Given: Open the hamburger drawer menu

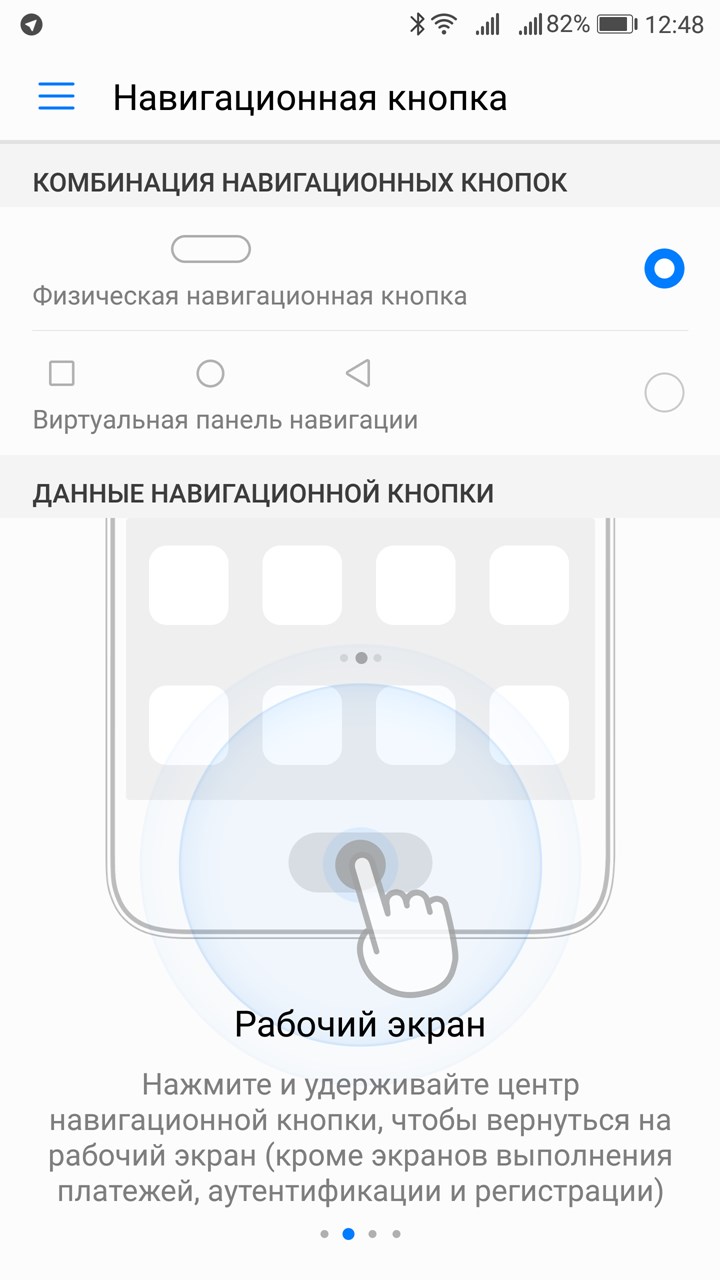Looking at the screenshot, I should (x=57, y=97).
